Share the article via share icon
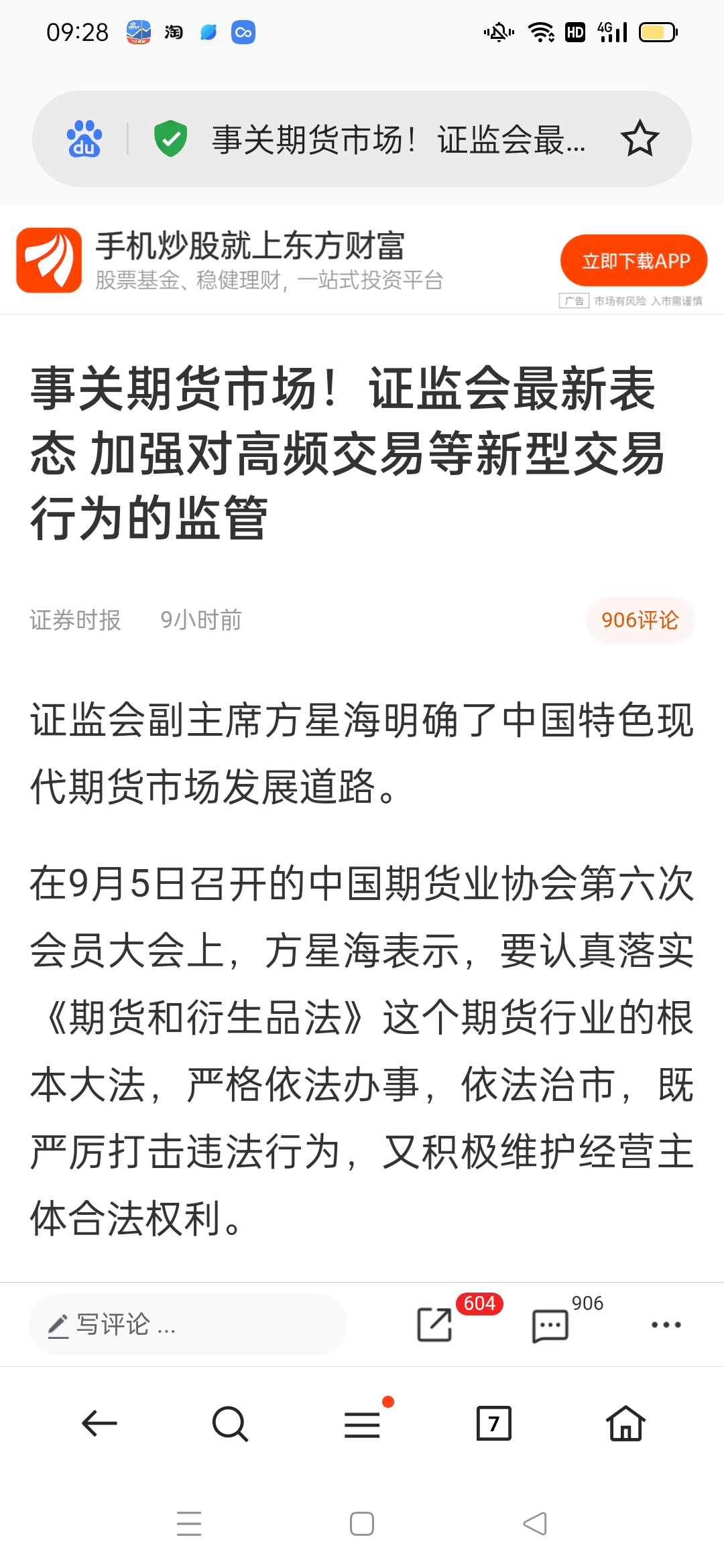The height and width of the screenshot is (1568, 724). (434, 1325)
